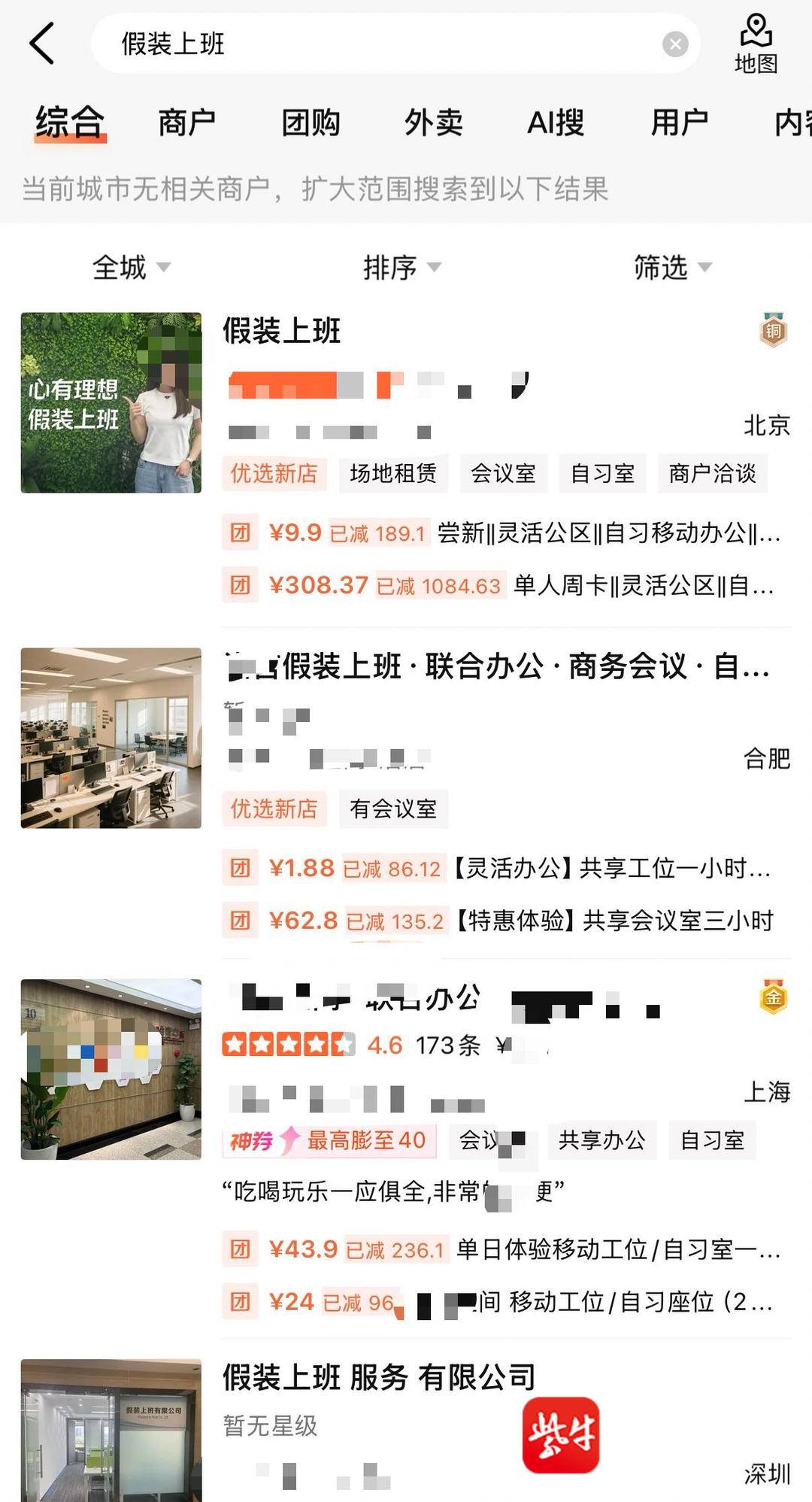Open the 筛选 filter options
This screenshot has height=1502, width=812.
pyautogui.click(x=672, y=267)
